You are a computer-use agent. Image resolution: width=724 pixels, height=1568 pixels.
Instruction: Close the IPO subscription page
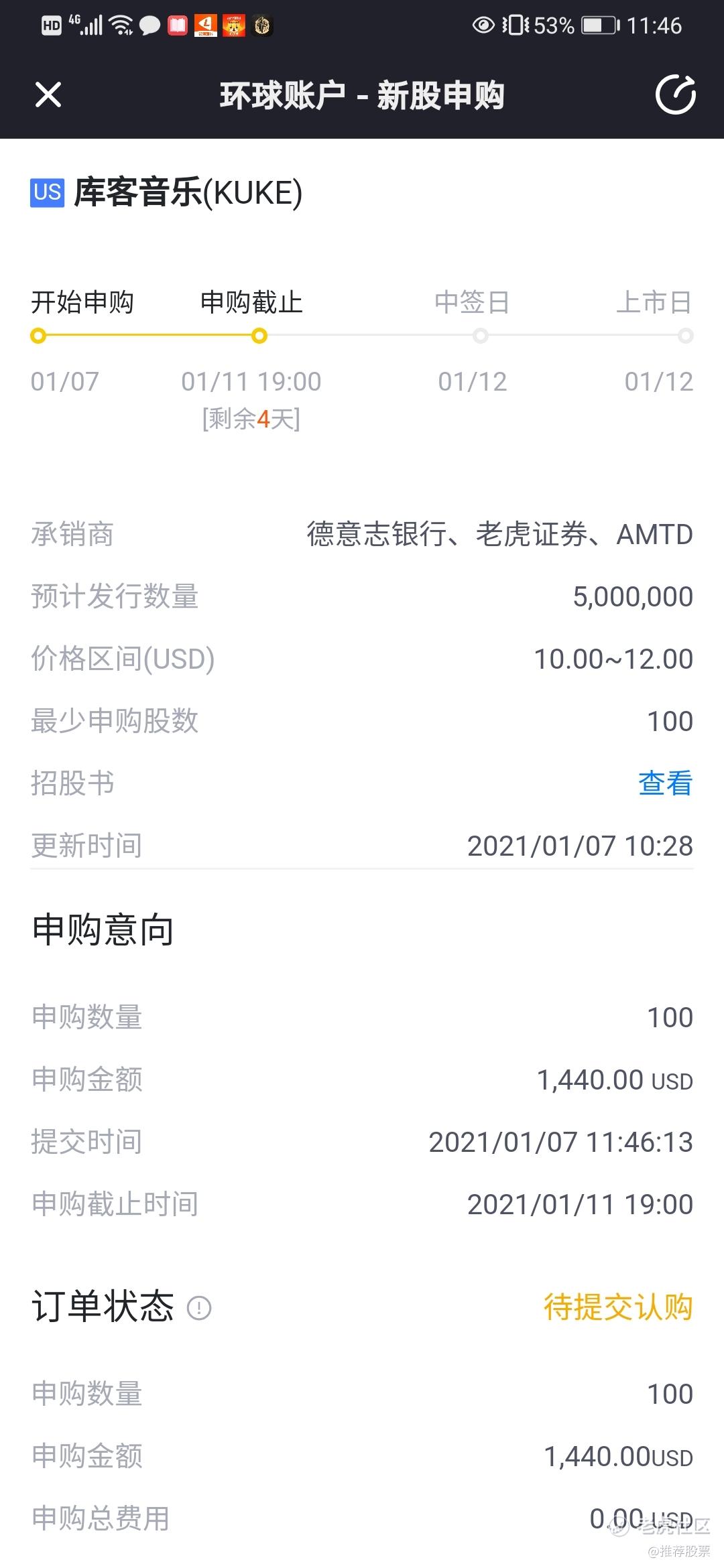[x=48, y=94]
